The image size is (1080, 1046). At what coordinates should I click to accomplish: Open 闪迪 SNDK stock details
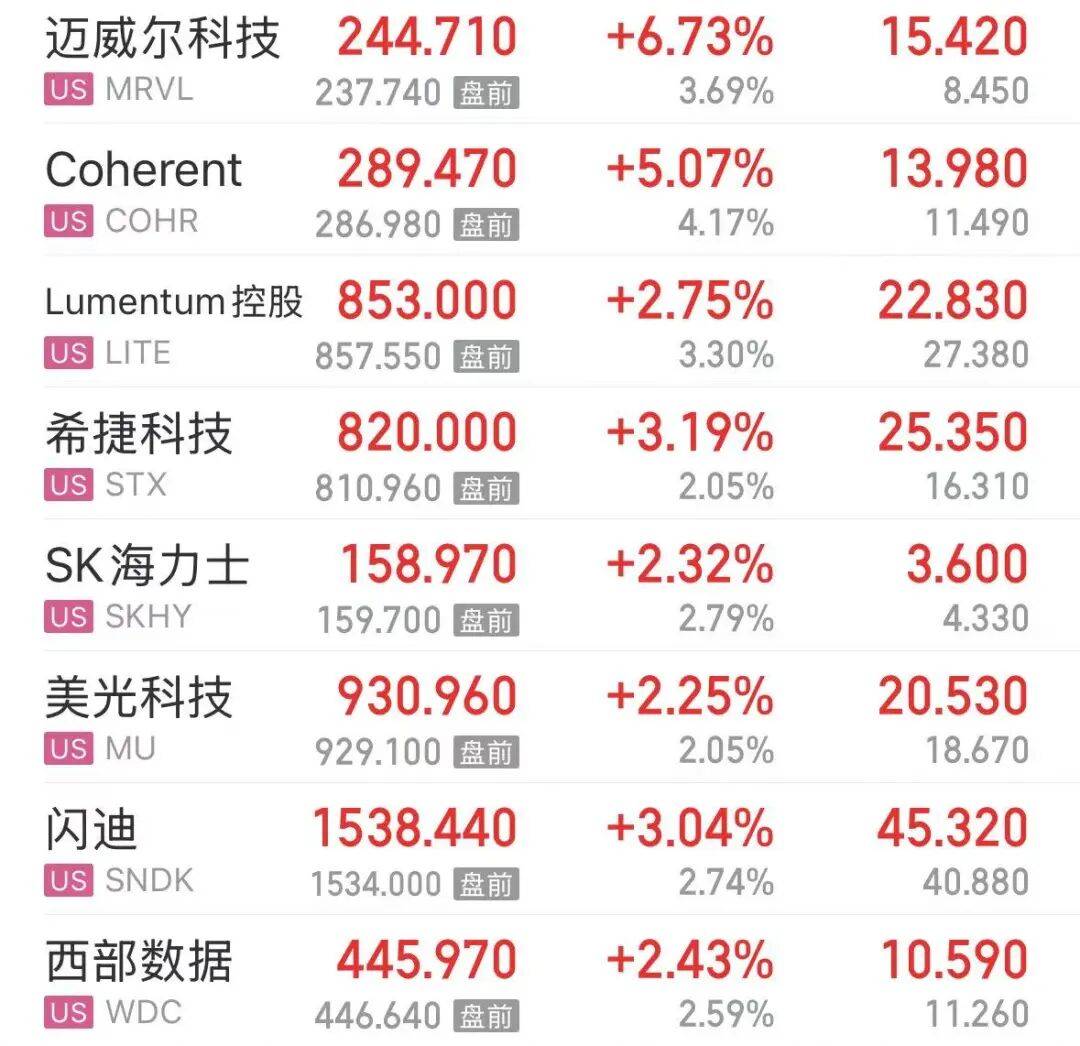[x=540, y=848]
